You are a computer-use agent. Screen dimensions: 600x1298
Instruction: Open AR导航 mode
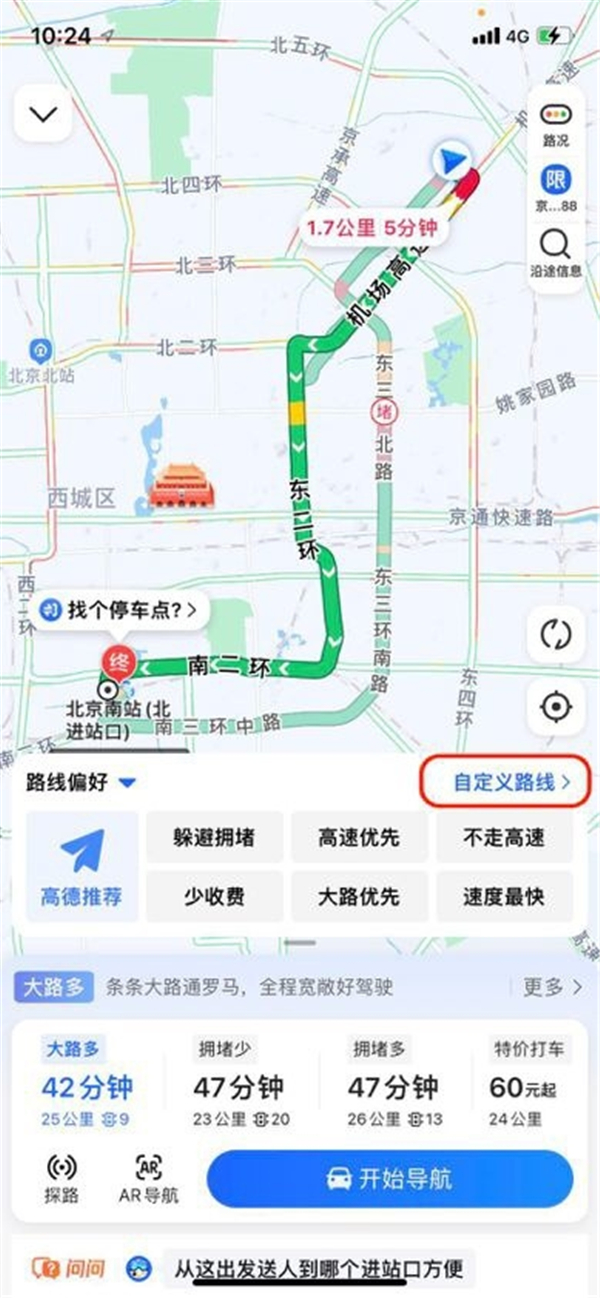click(x=149, y=1179)
